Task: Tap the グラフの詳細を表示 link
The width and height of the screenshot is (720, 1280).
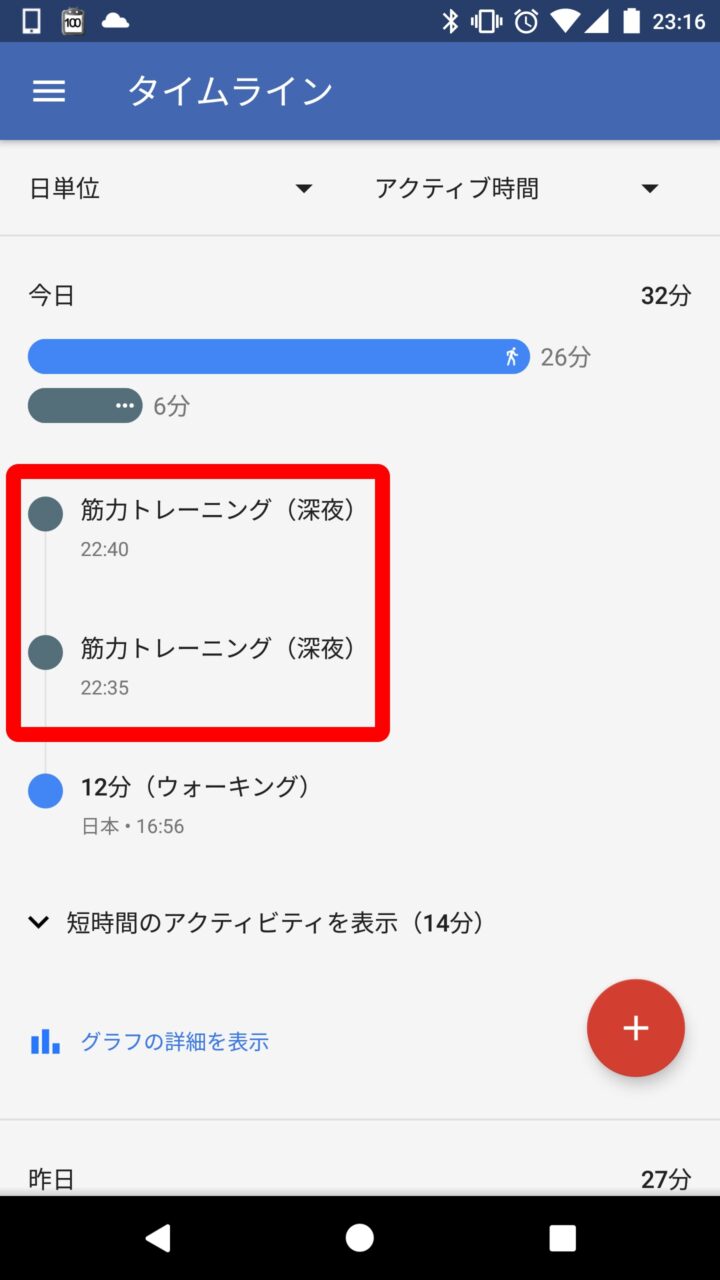Action: [x=174, y=1042]
